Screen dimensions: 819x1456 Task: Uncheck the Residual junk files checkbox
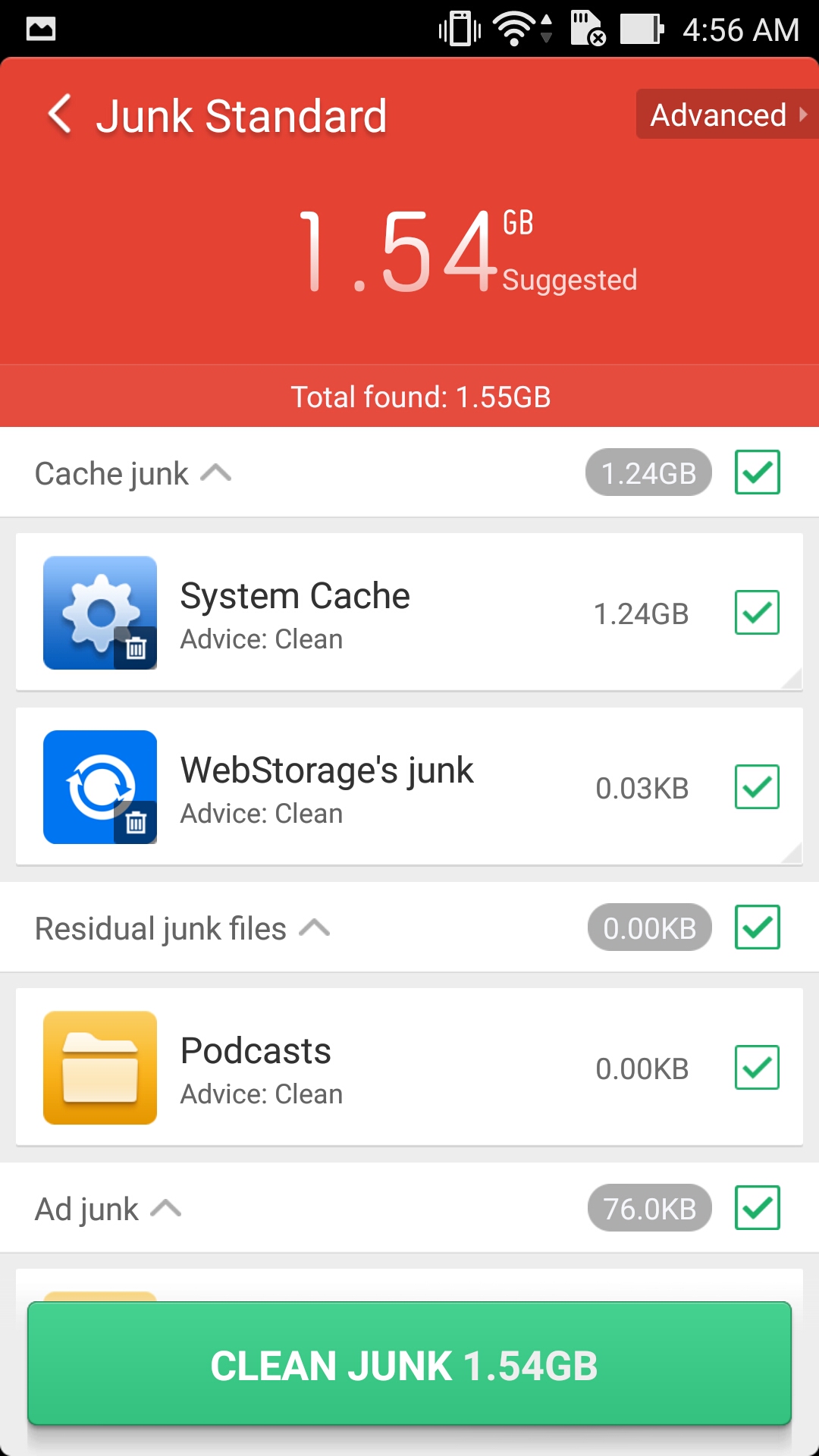point(757,927)
